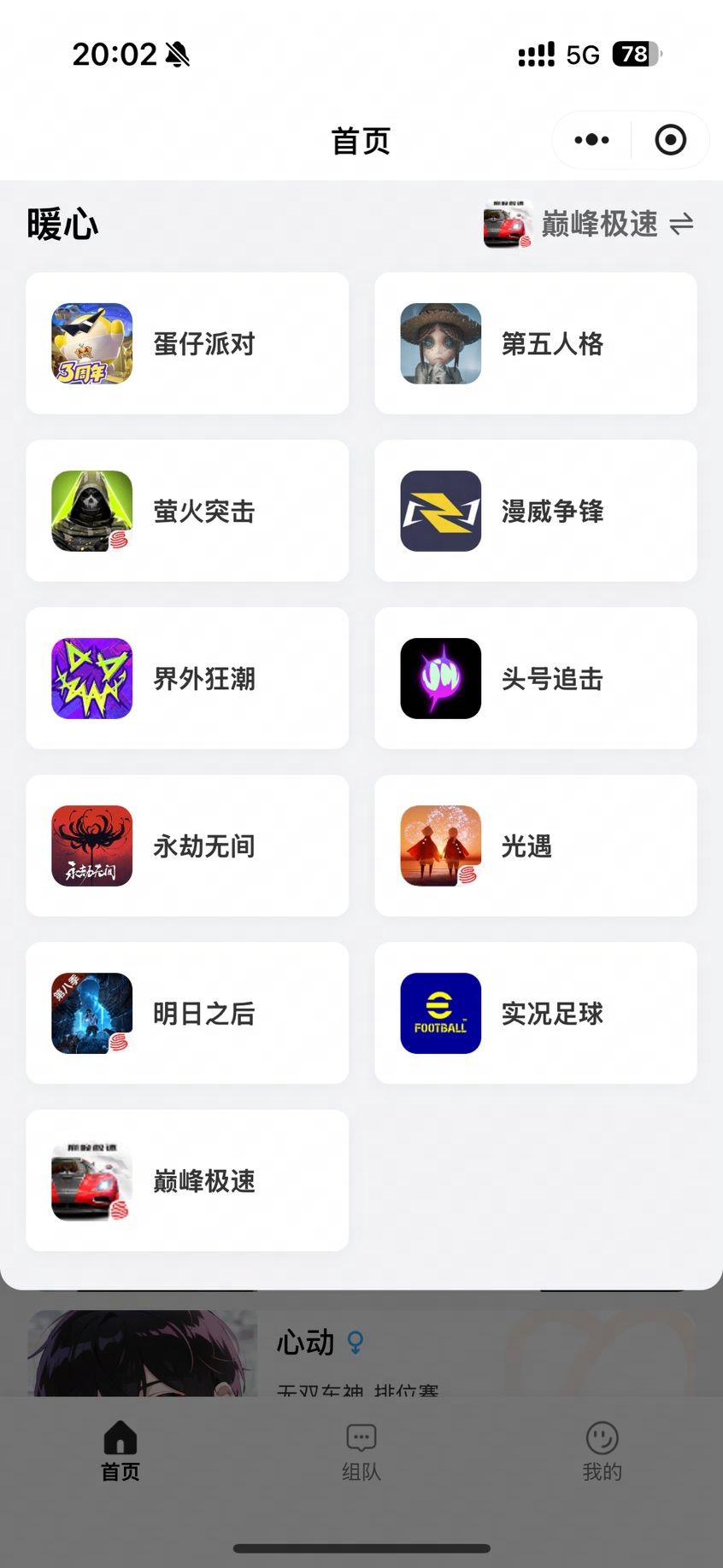Image resolution: width=723 pixels, height=1568 pixels.
Task: Switch to the 组队 tab
Action: [x=361, y=1452]
